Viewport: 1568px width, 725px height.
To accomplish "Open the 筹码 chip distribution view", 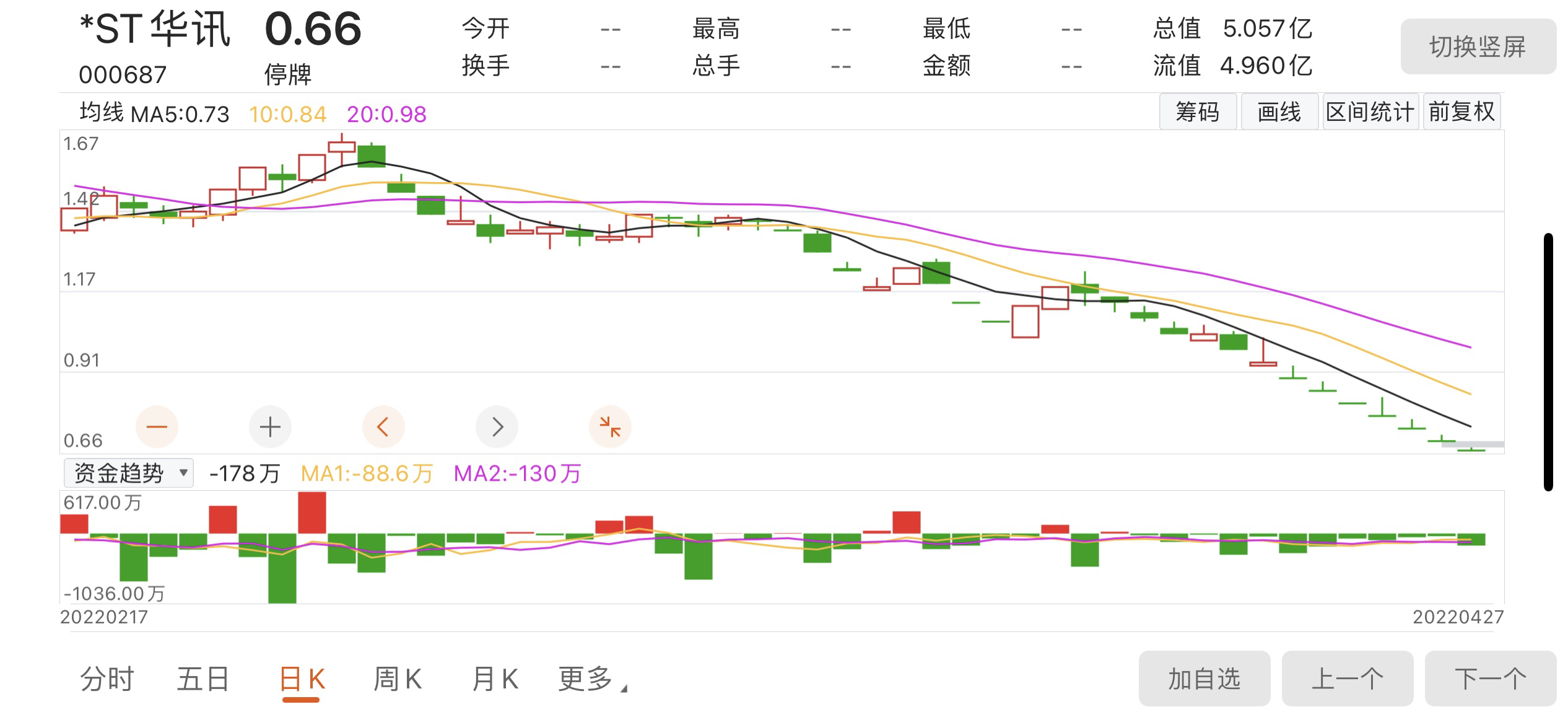I will coord(1198,112).
